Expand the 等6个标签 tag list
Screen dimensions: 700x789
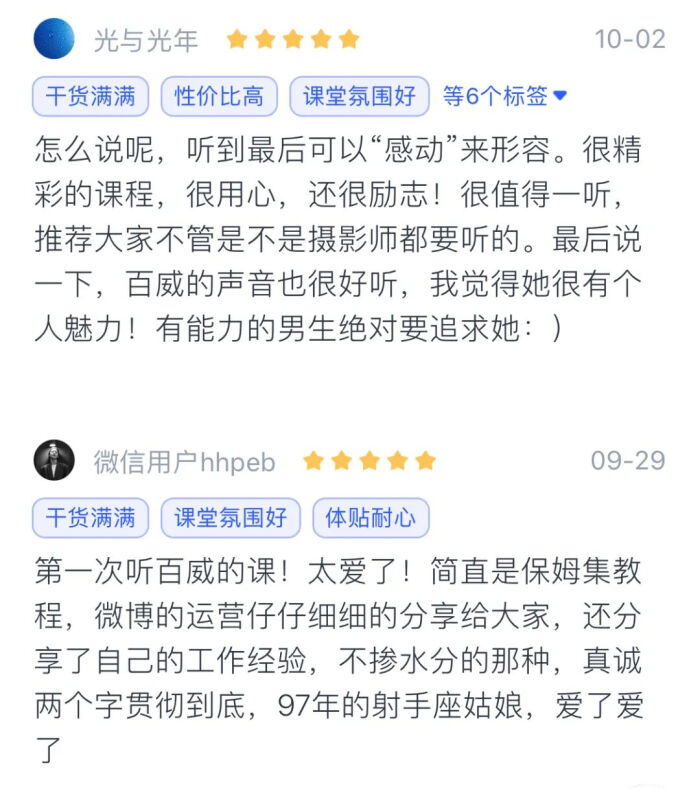point(505,97)
